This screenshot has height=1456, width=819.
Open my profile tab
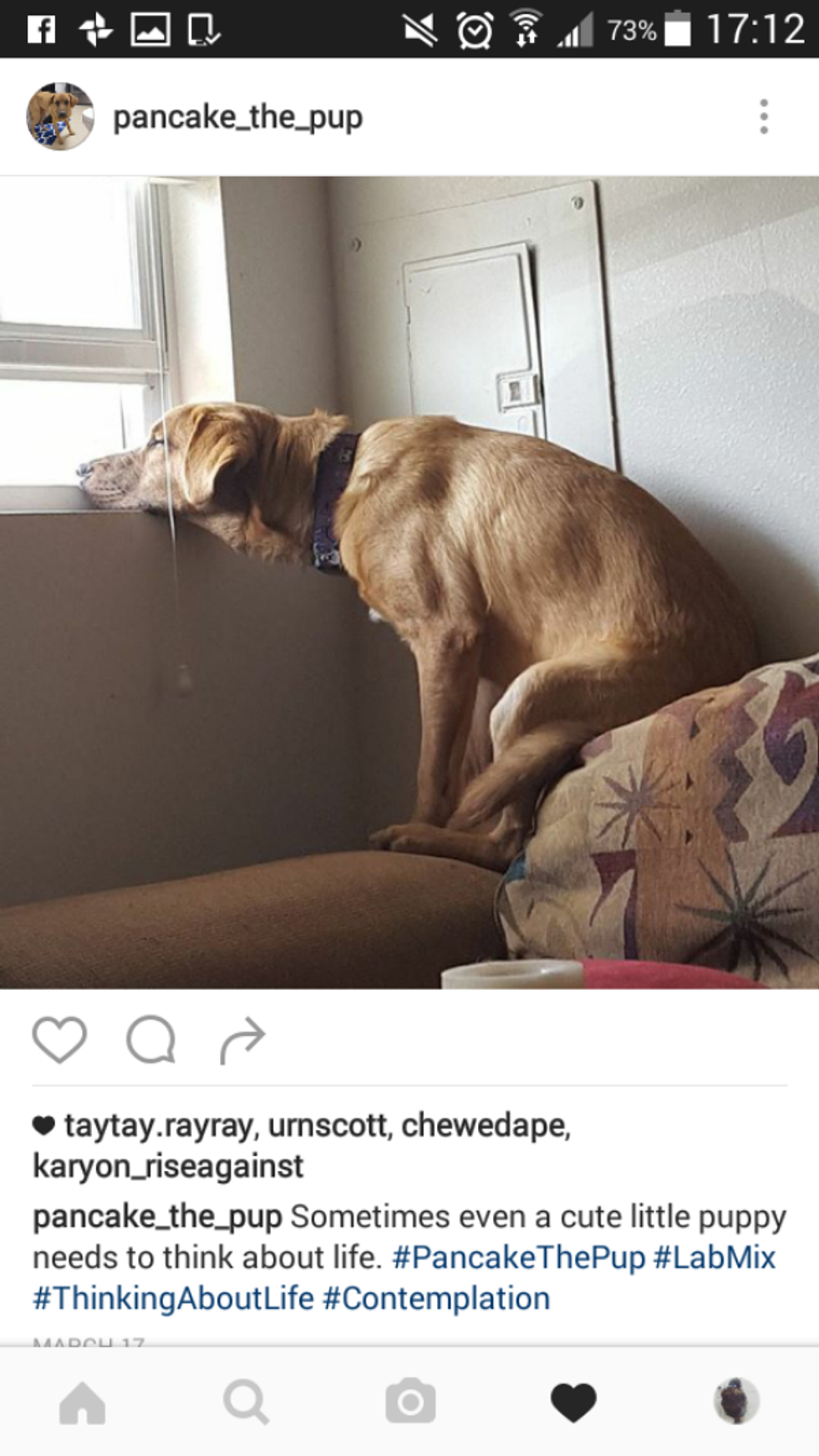[736, 1401]
